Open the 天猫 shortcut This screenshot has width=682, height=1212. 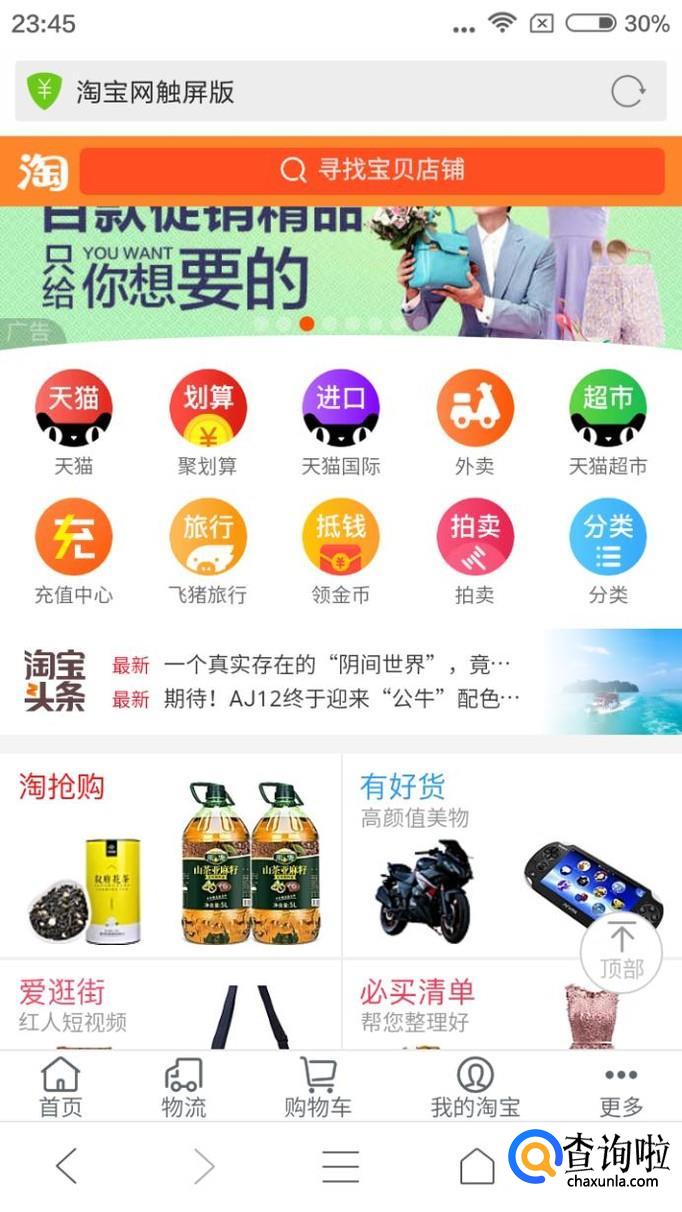(74, 409)
